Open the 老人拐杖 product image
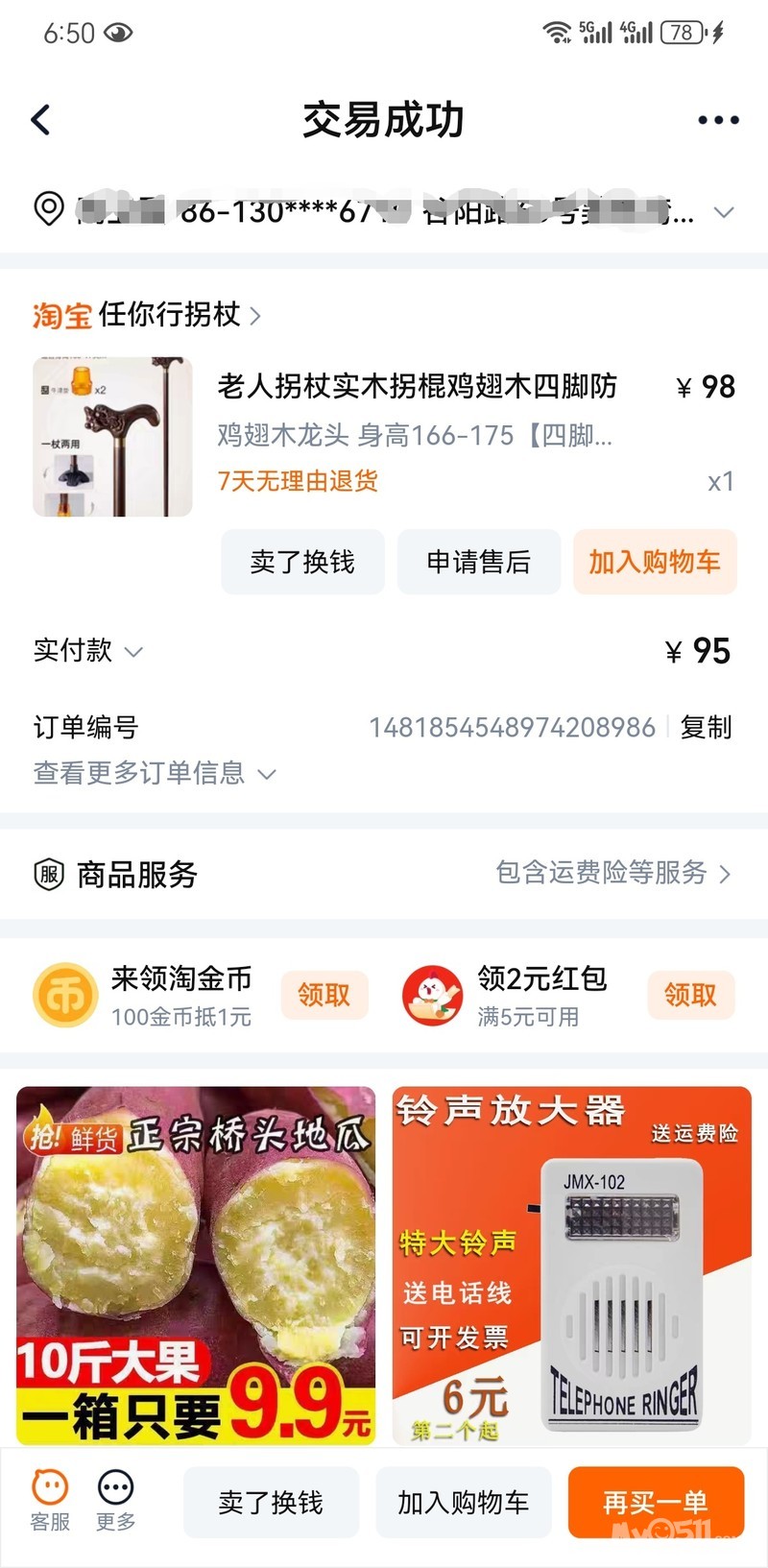Viewport: 768px width, 1568px height. click(x=112, y=437)
